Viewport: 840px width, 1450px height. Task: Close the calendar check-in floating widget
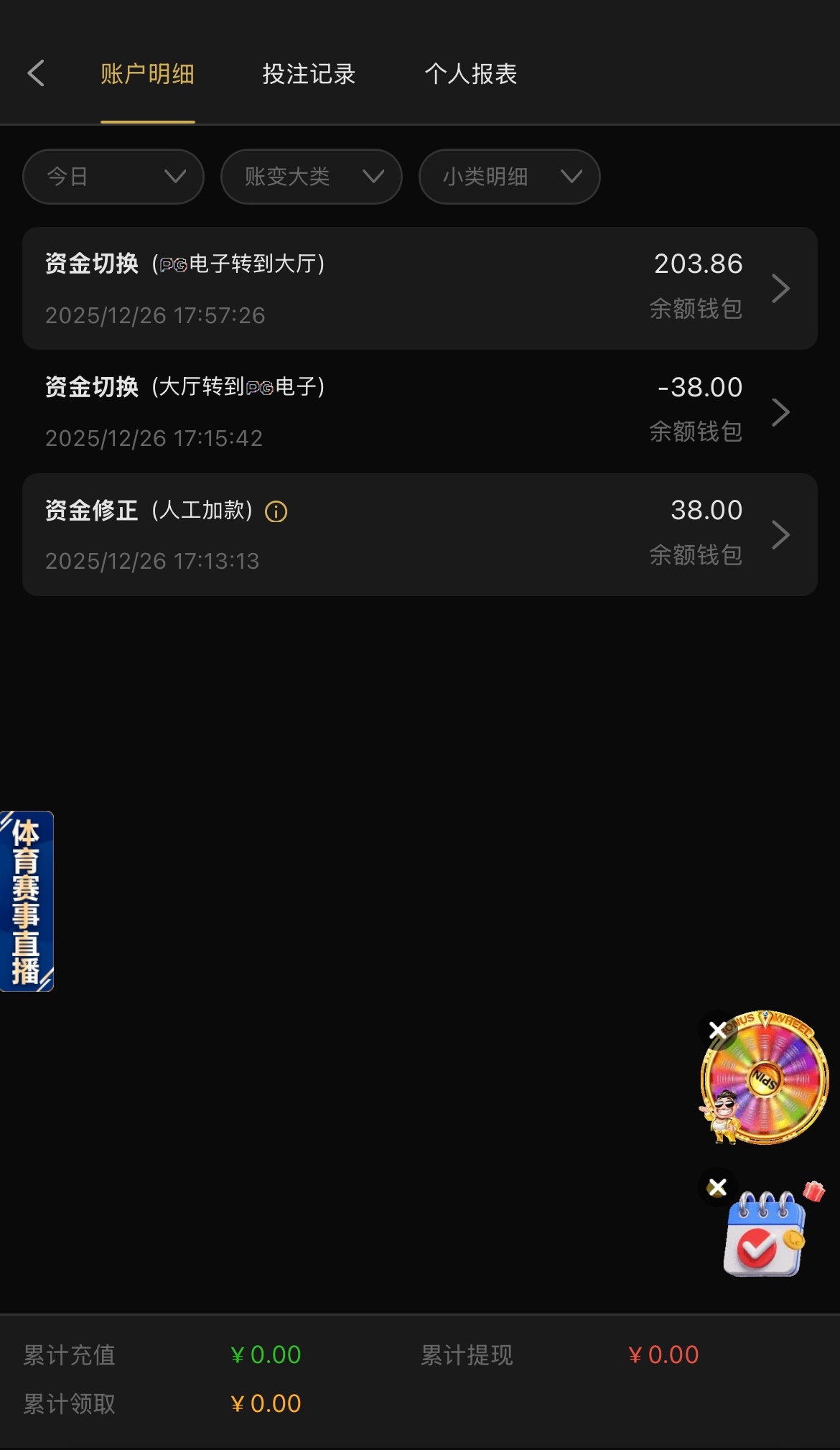[x=717, y=1187]
